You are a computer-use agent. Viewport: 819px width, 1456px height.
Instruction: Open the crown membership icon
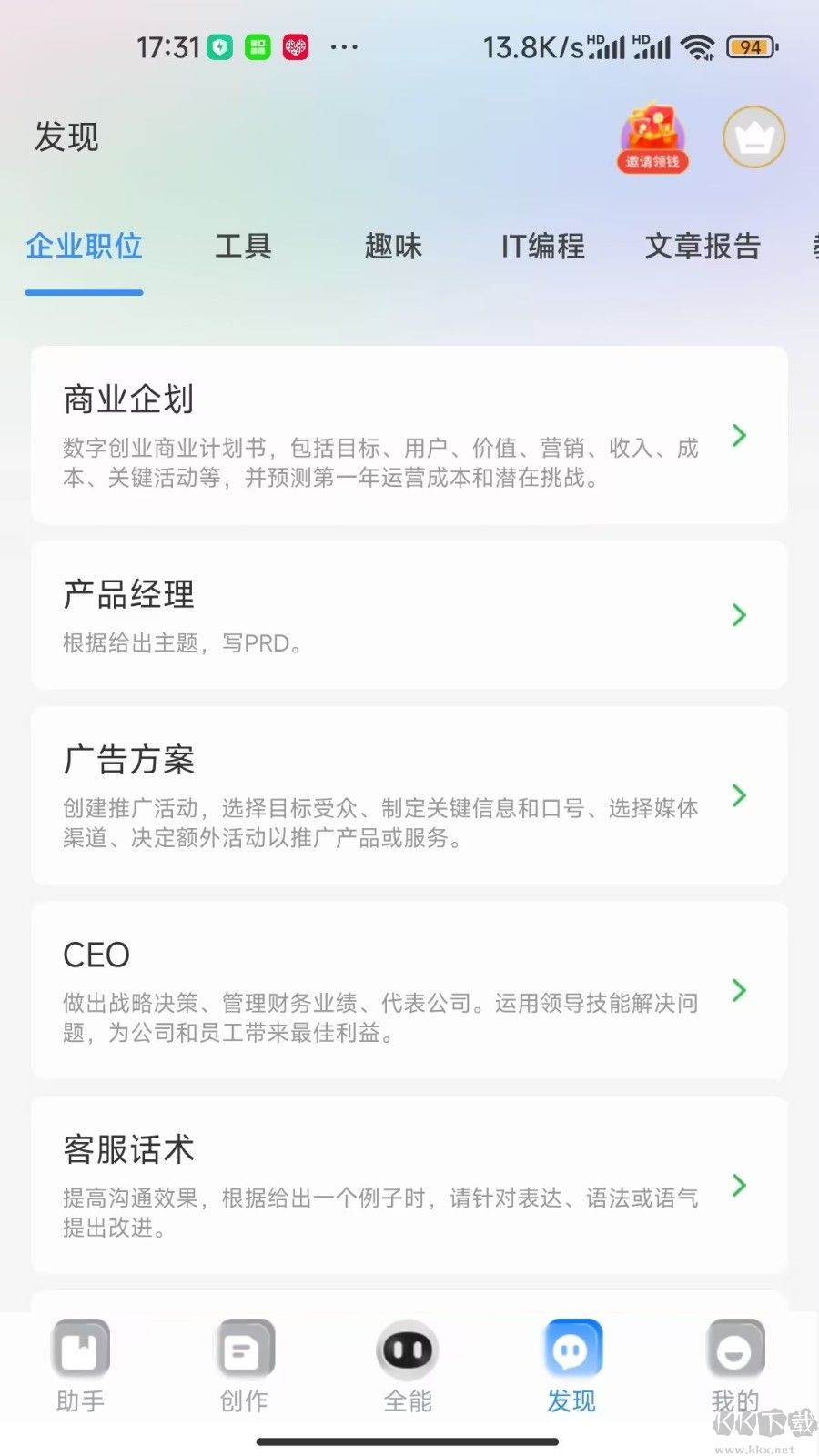point(753,137)
